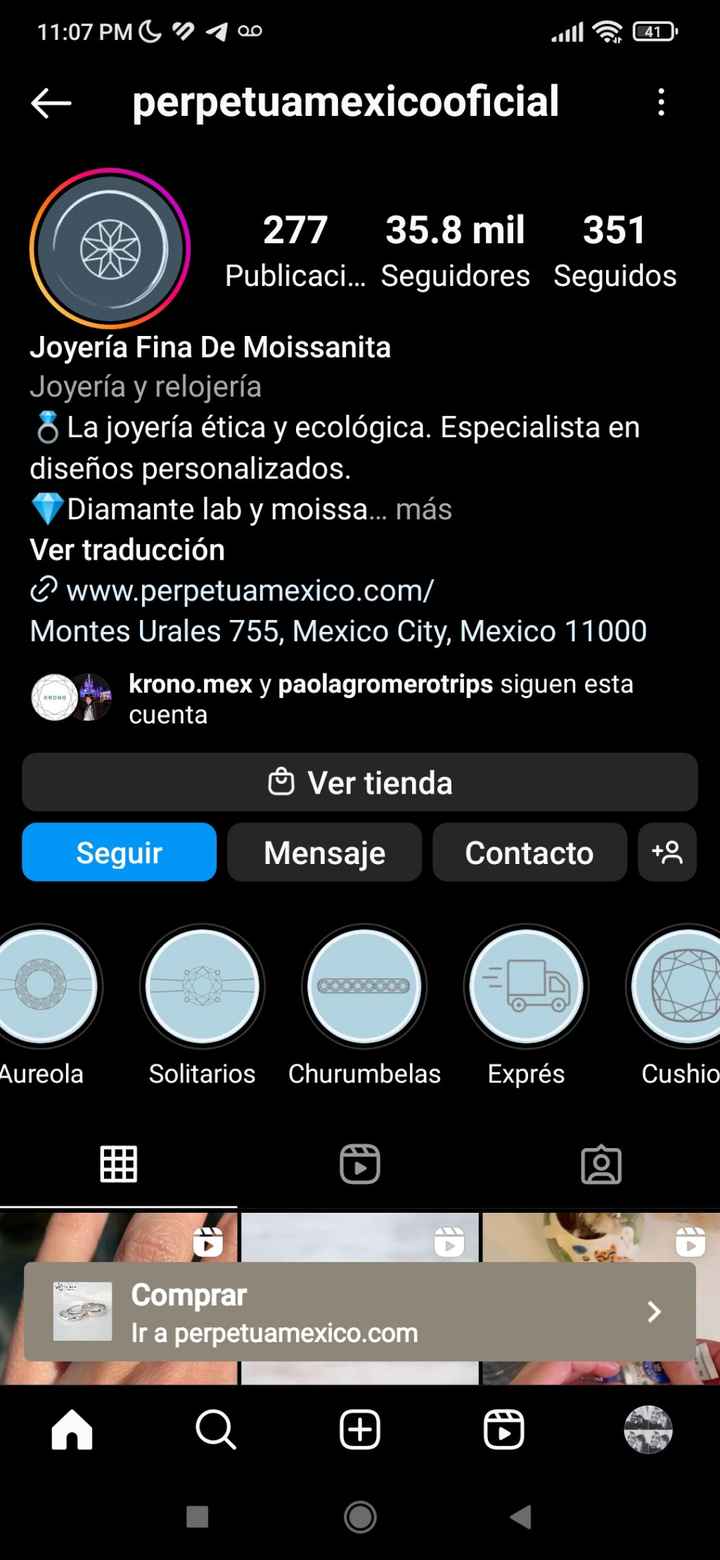Expand the bio with más
This screenshot has width=720, height=1560.
424,509
